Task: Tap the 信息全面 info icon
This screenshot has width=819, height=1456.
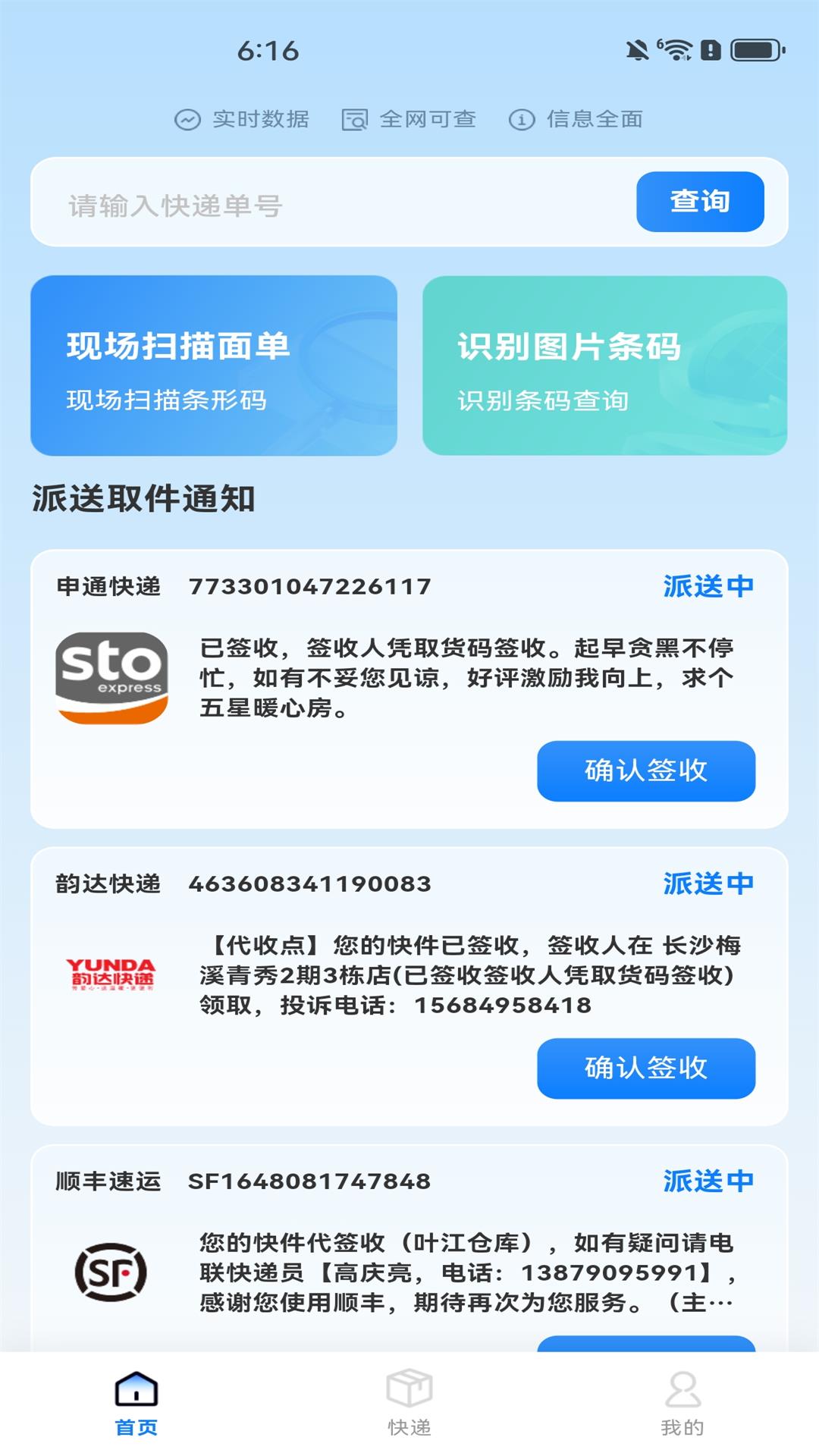Action: pos(522,118)
